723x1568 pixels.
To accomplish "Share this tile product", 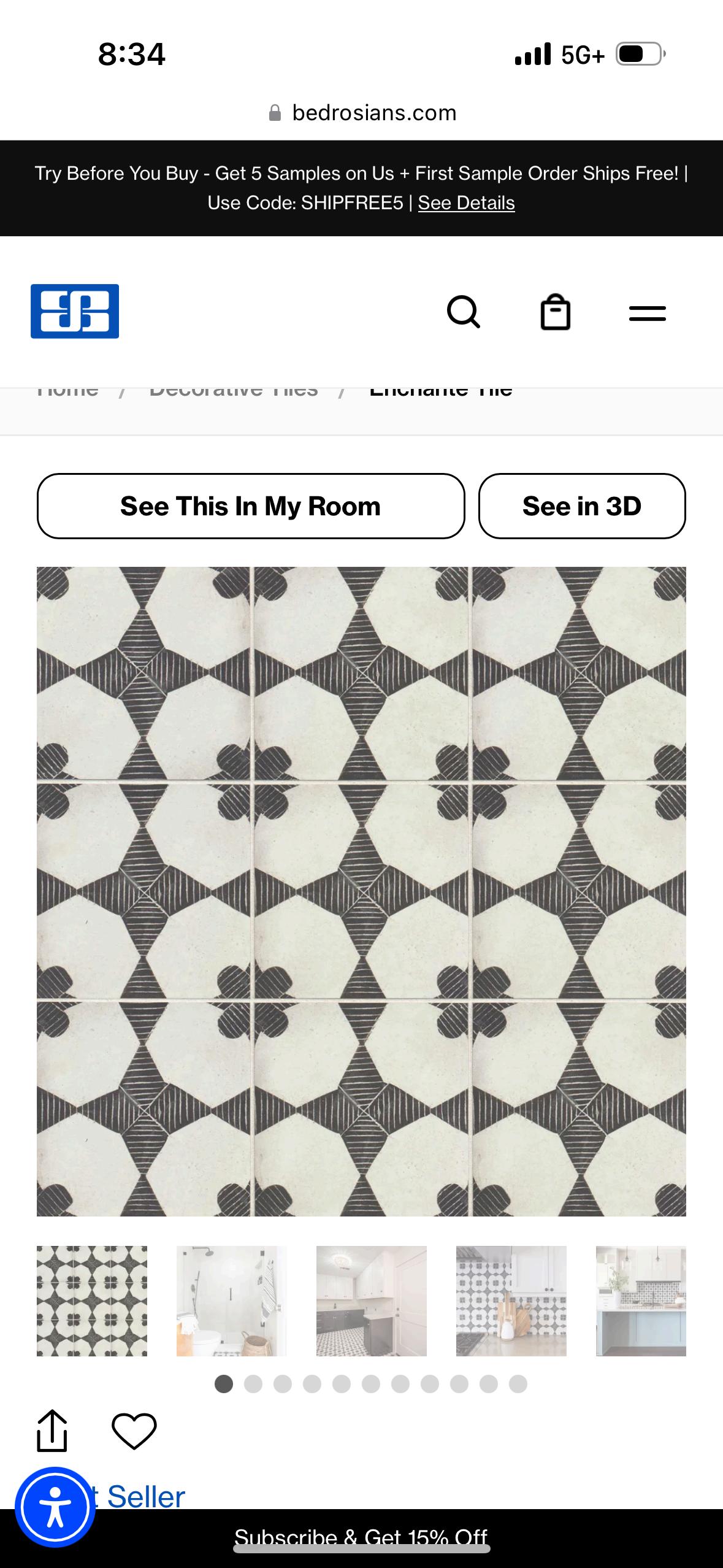I will point(52,1431).
